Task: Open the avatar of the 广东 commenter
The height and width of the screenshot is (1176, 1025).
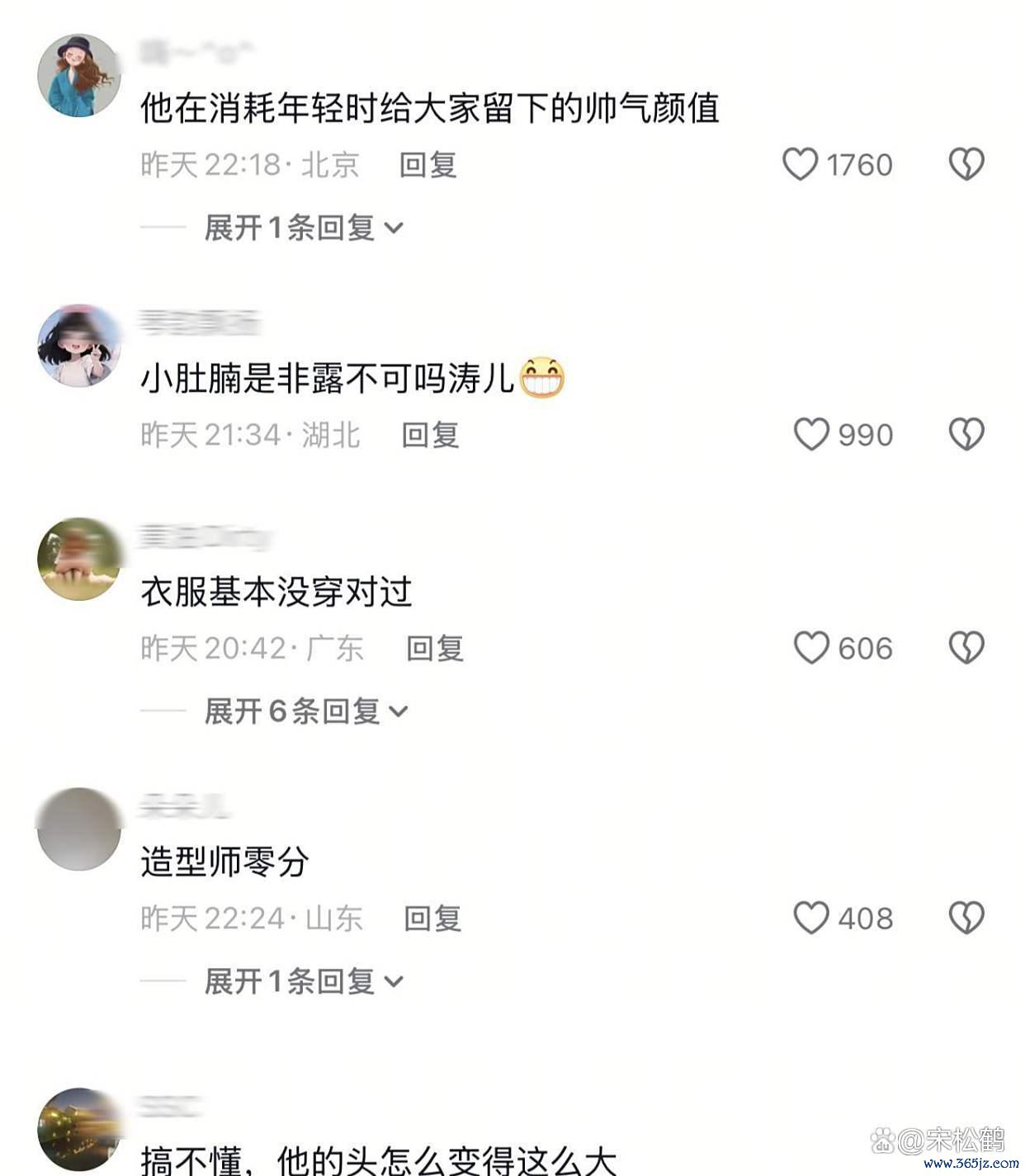Action: point(79,559)
